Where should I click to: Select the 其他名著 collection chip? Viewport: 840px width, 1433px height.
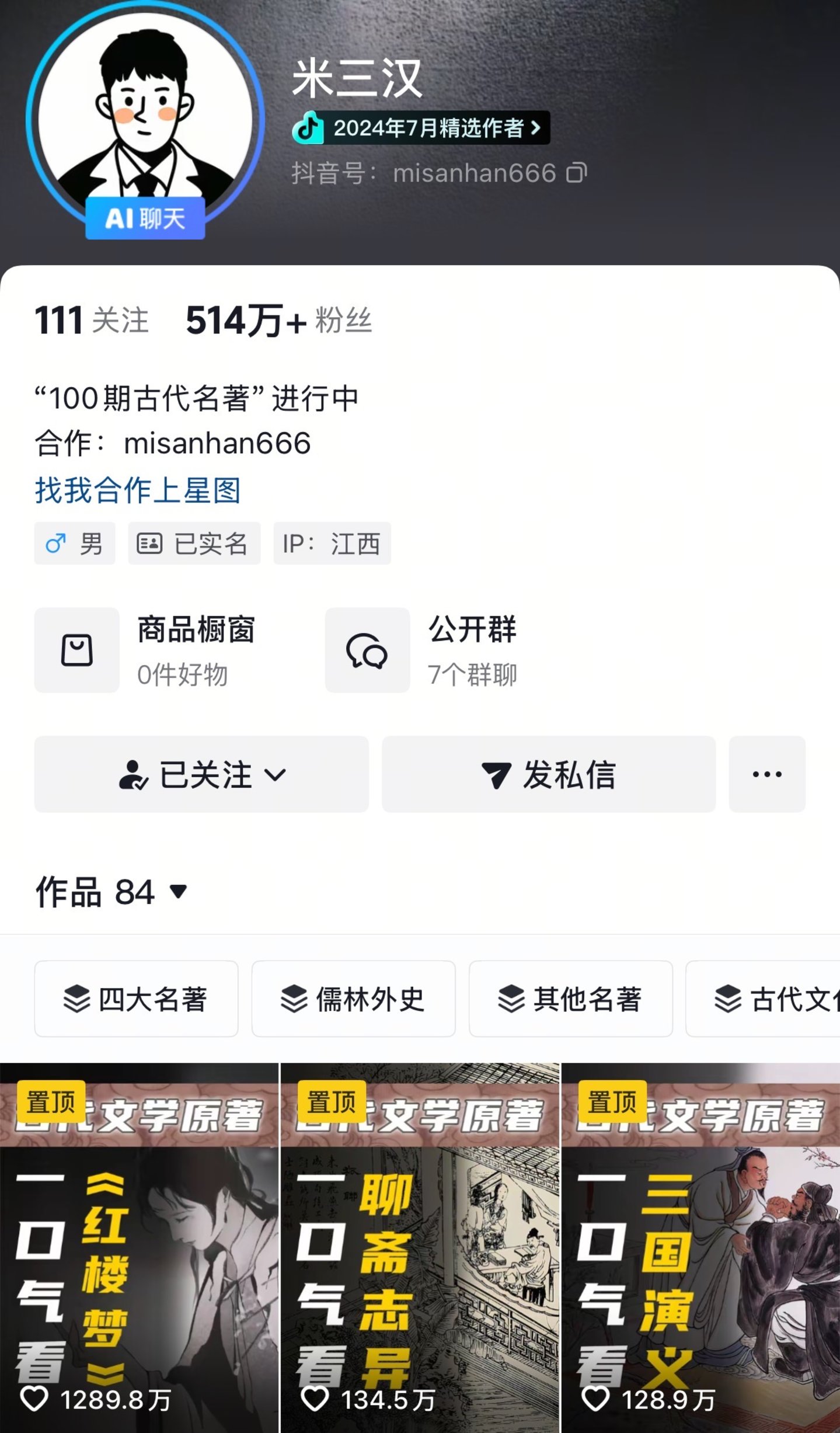pos(570,999)
